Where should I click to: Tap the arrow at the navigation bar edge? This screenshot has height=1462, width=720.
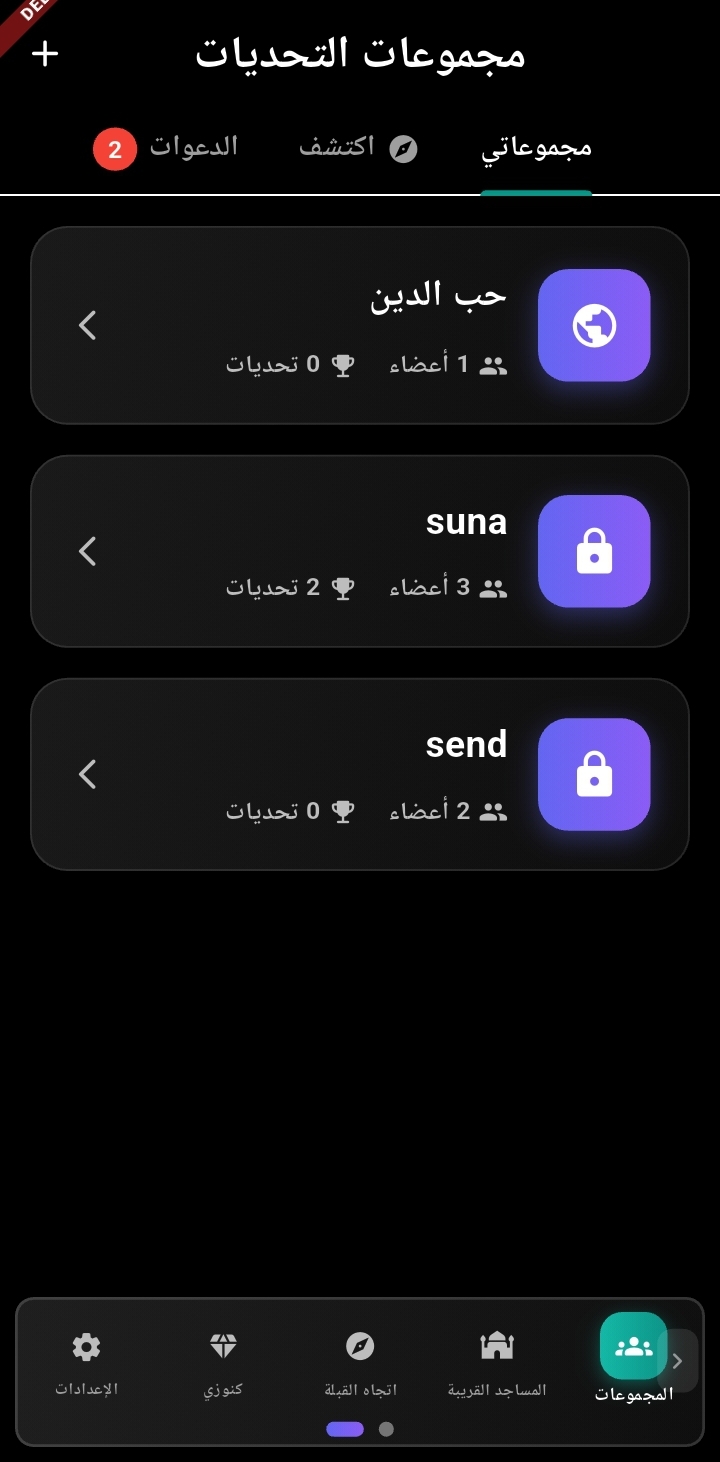coord(678,1360)
